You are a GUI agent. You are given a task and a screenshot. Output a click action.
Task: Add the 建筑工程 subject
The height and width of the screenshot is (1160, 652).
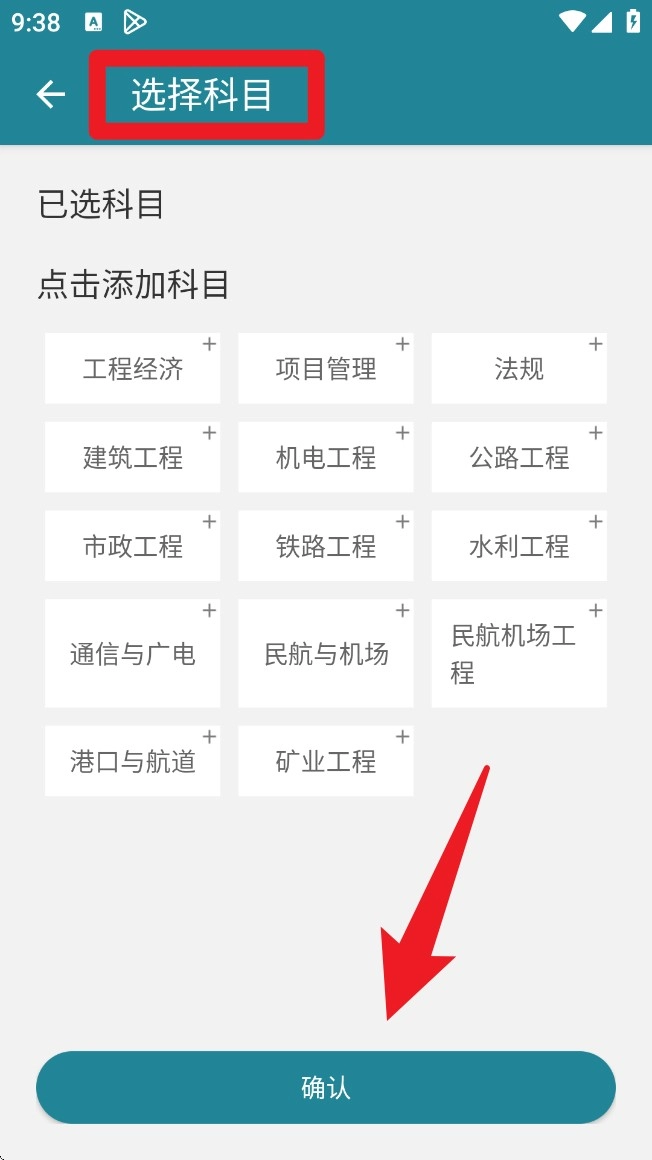point(132,457)
